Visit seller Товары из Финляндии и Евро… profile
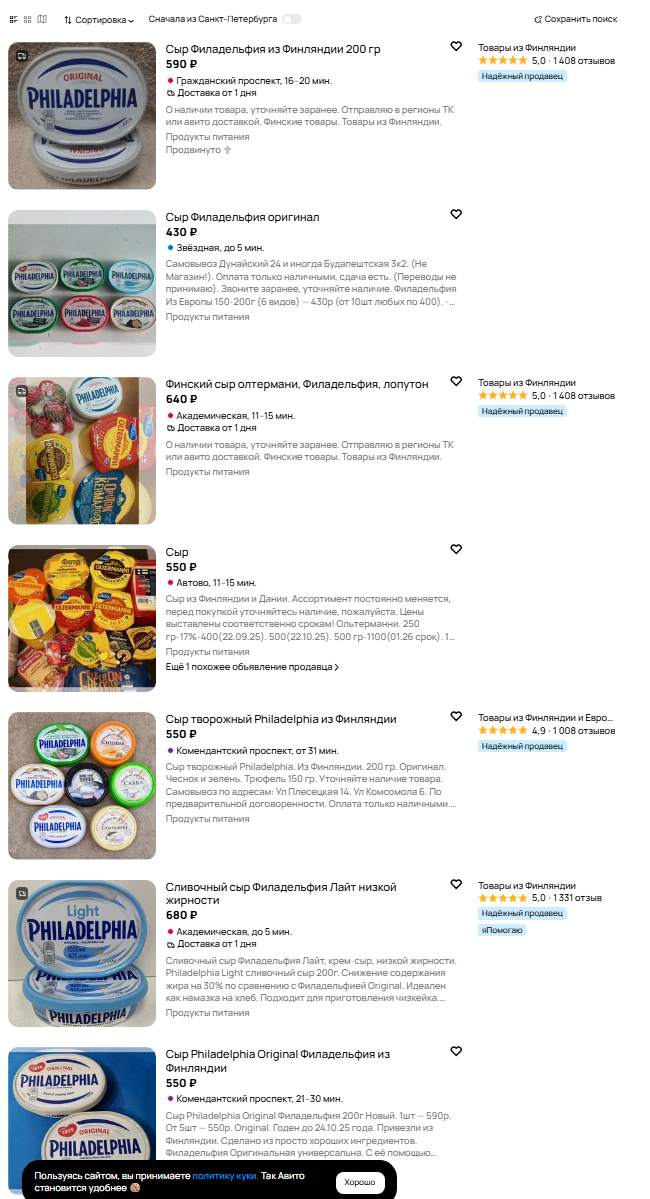The width and height of the screenshot is (650, 1199). point(543,718)
